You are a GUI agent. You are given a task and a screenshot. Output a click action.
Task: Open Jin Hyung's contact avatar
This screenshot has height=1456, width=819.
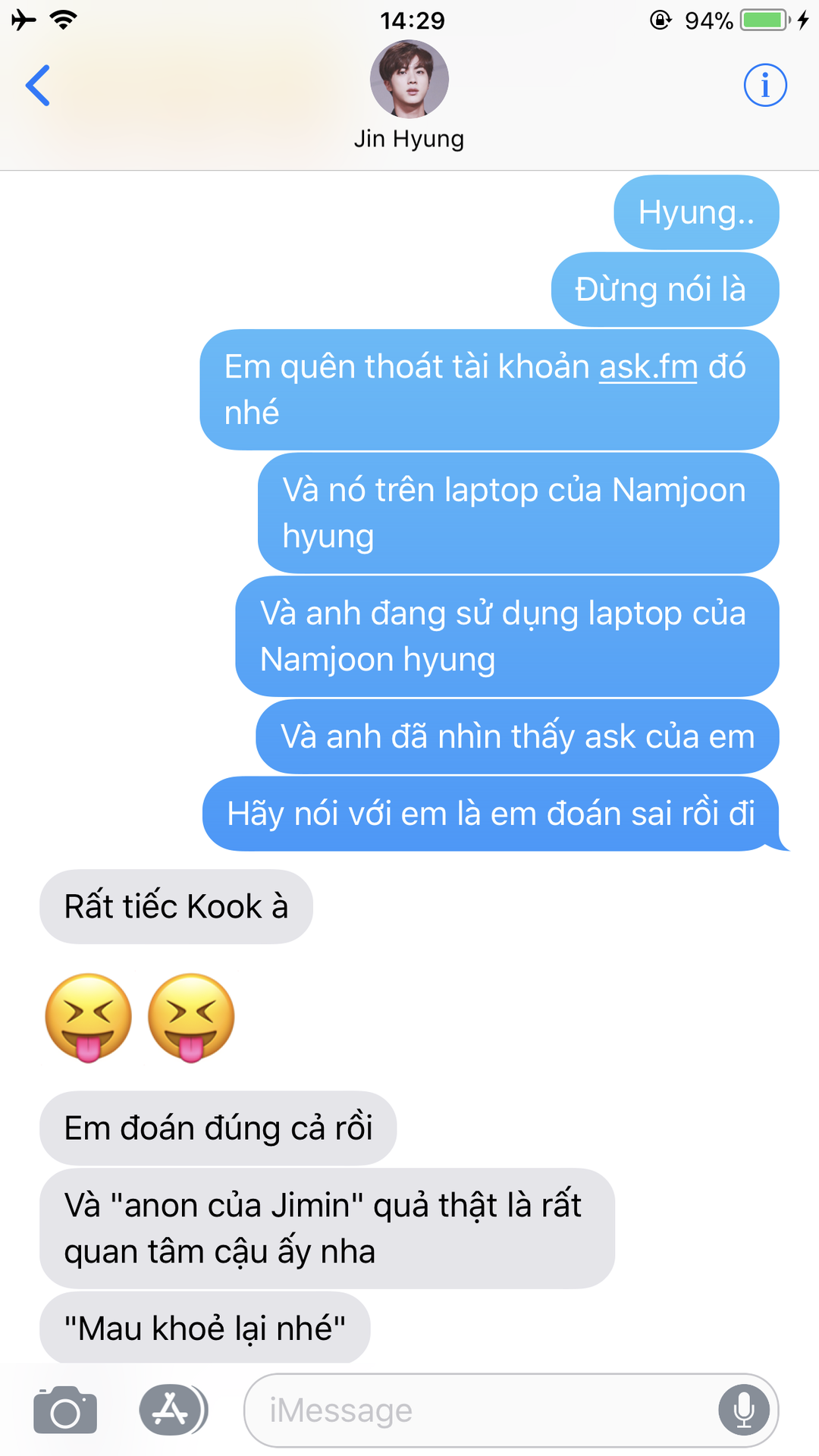[x=409, y=79]
